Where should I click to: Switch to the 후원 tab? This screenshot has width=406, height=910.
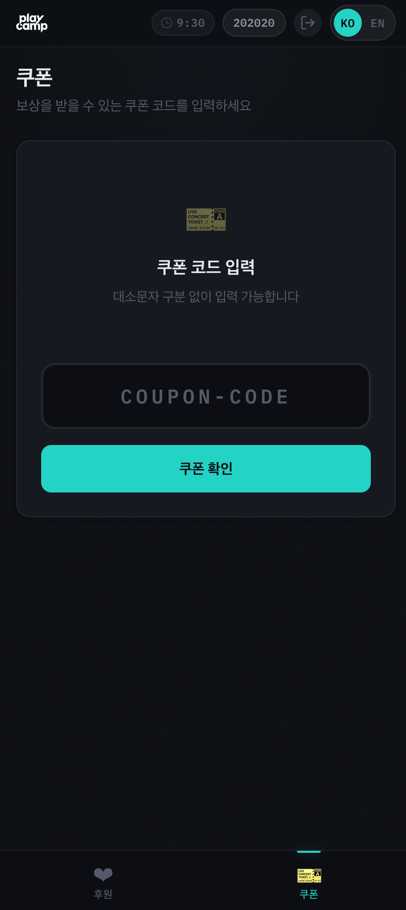[x=103, y=882]
